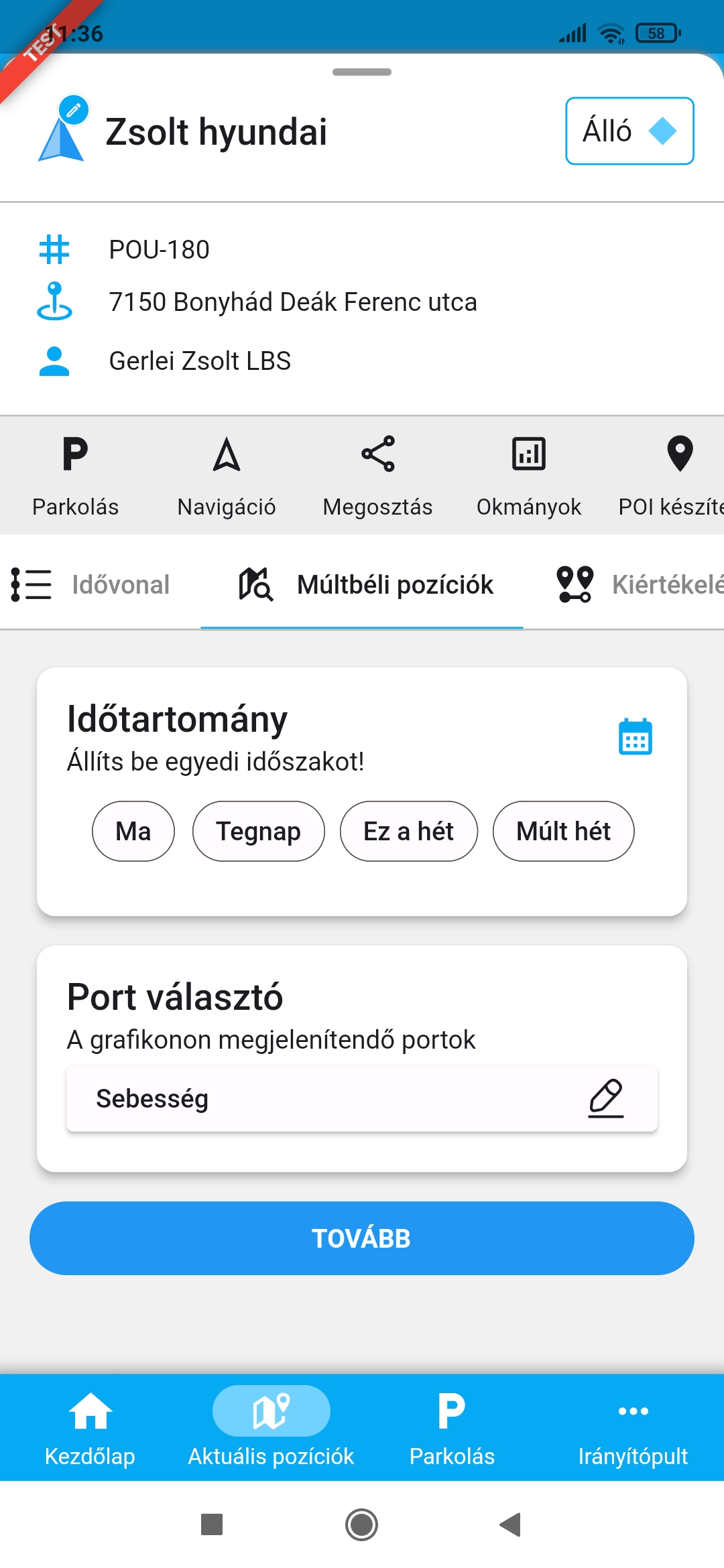This screenshot has width=724, height=1568.
Task: Edit the Sebesség port selection
Action: point(605,1098)
